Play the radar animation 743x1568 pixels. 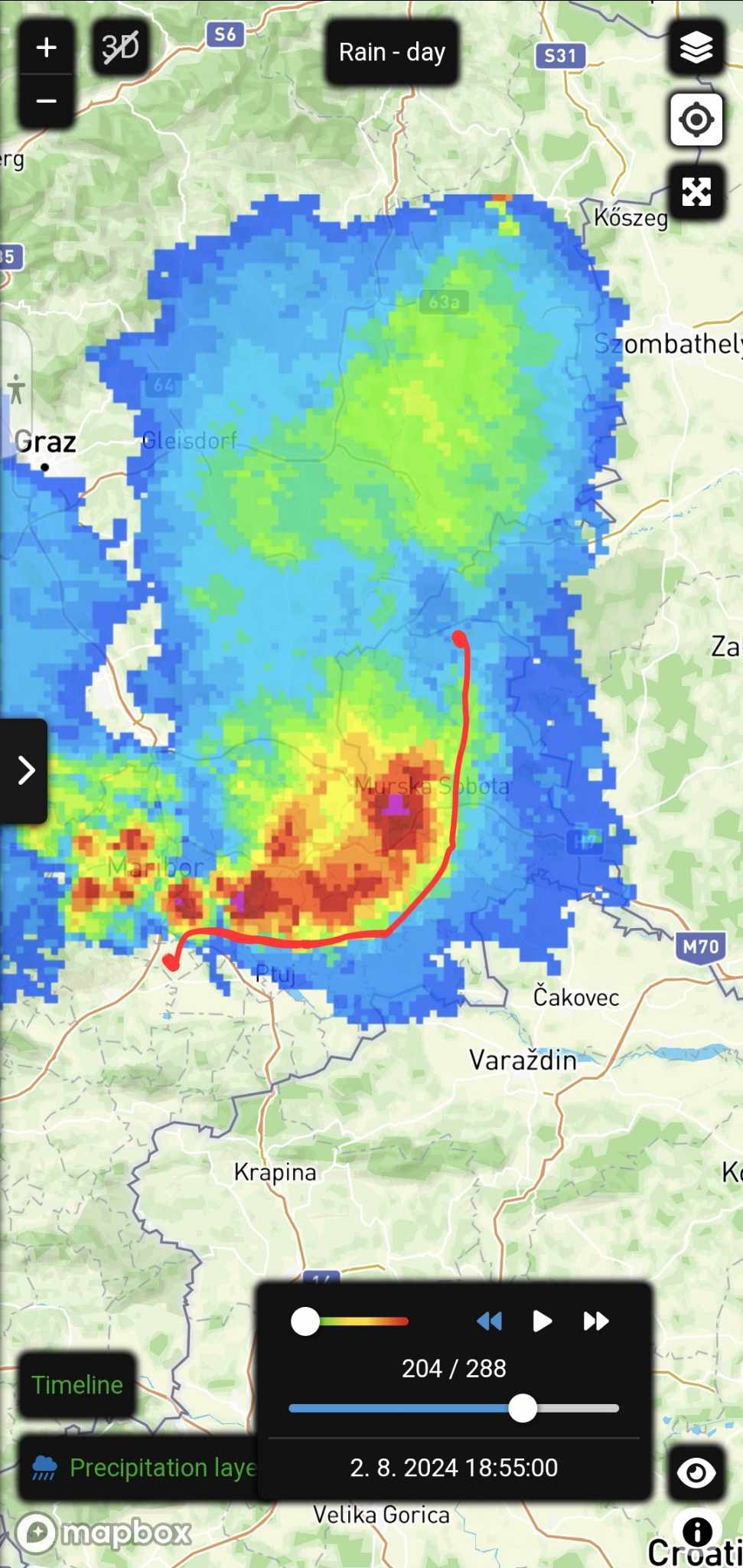point(542,1321)
